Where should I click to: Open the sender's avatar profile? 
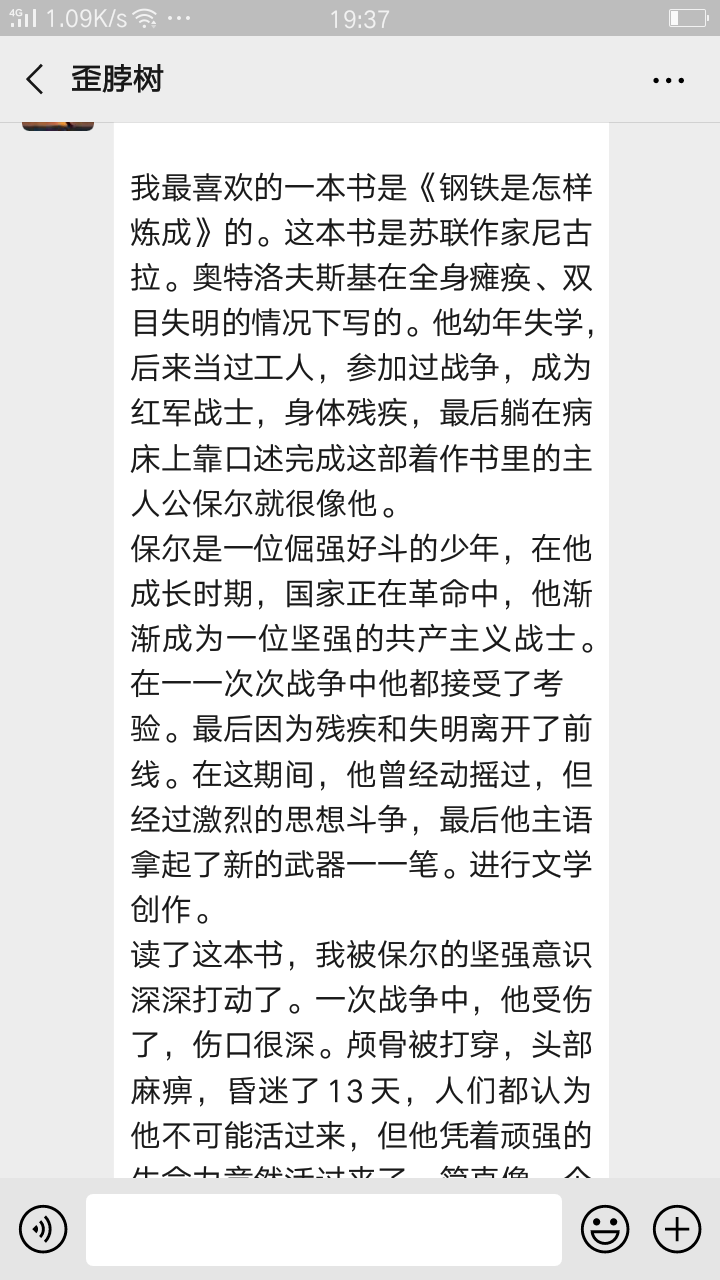[58, 125]
